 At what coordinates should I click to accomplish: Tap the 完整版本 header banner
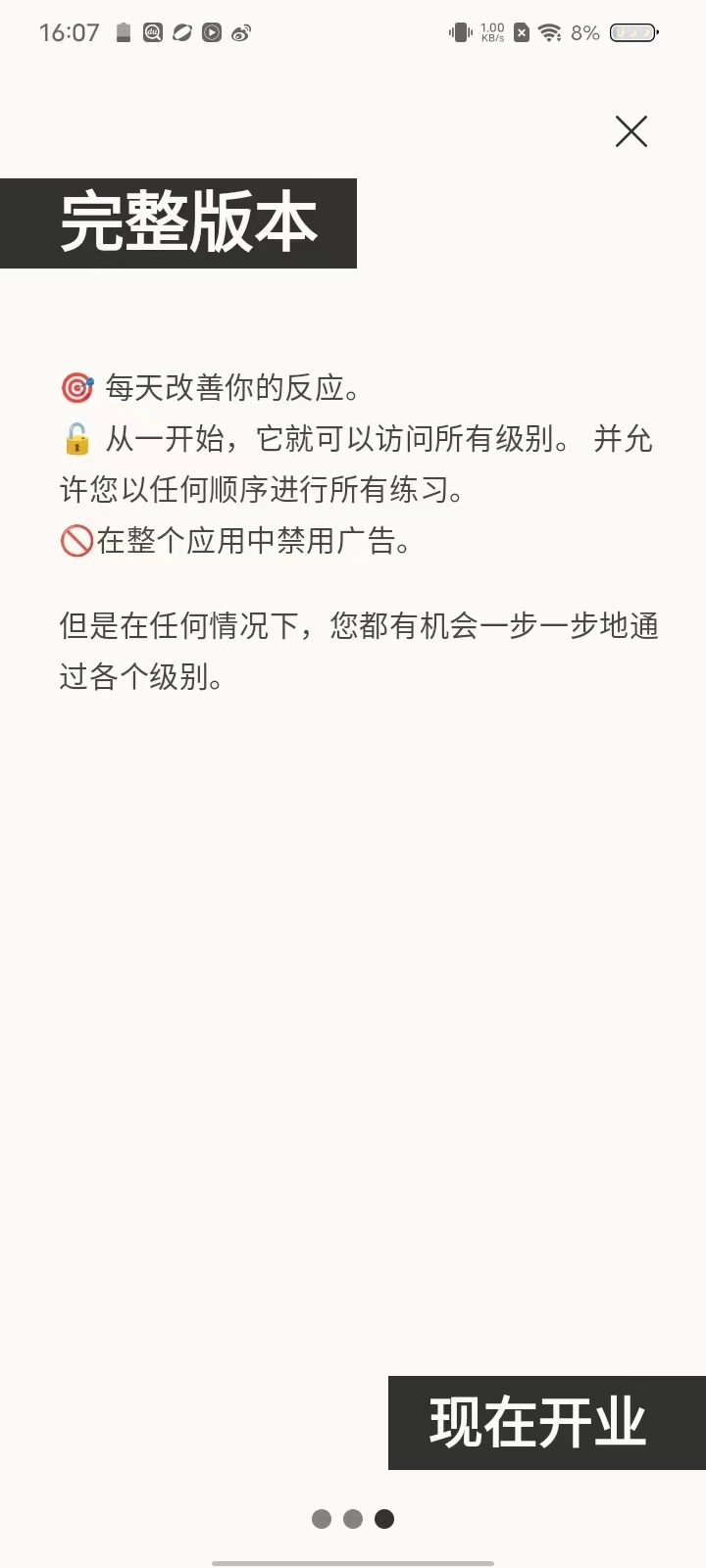tap(178, 223)
